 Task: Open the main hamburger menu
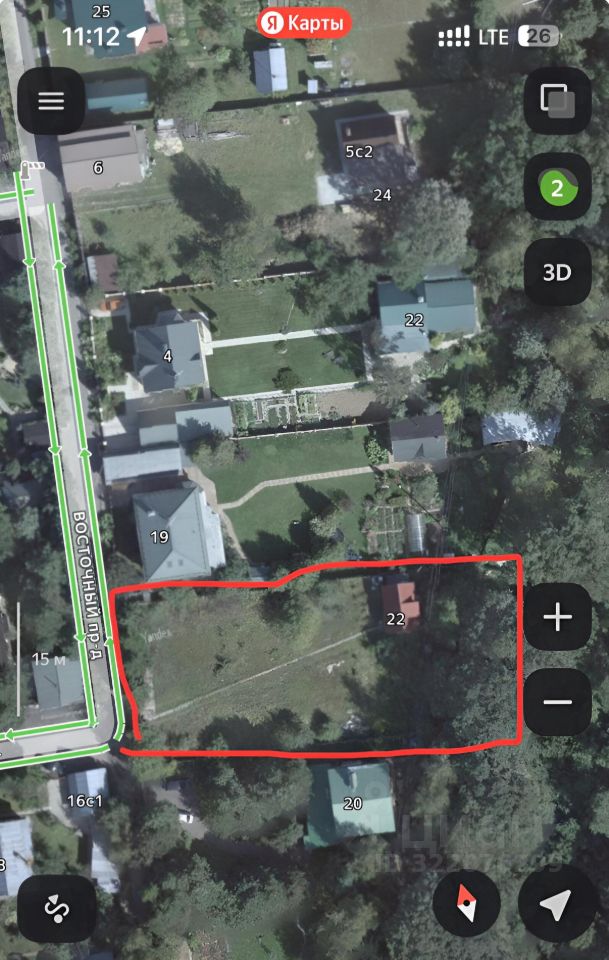51,101
